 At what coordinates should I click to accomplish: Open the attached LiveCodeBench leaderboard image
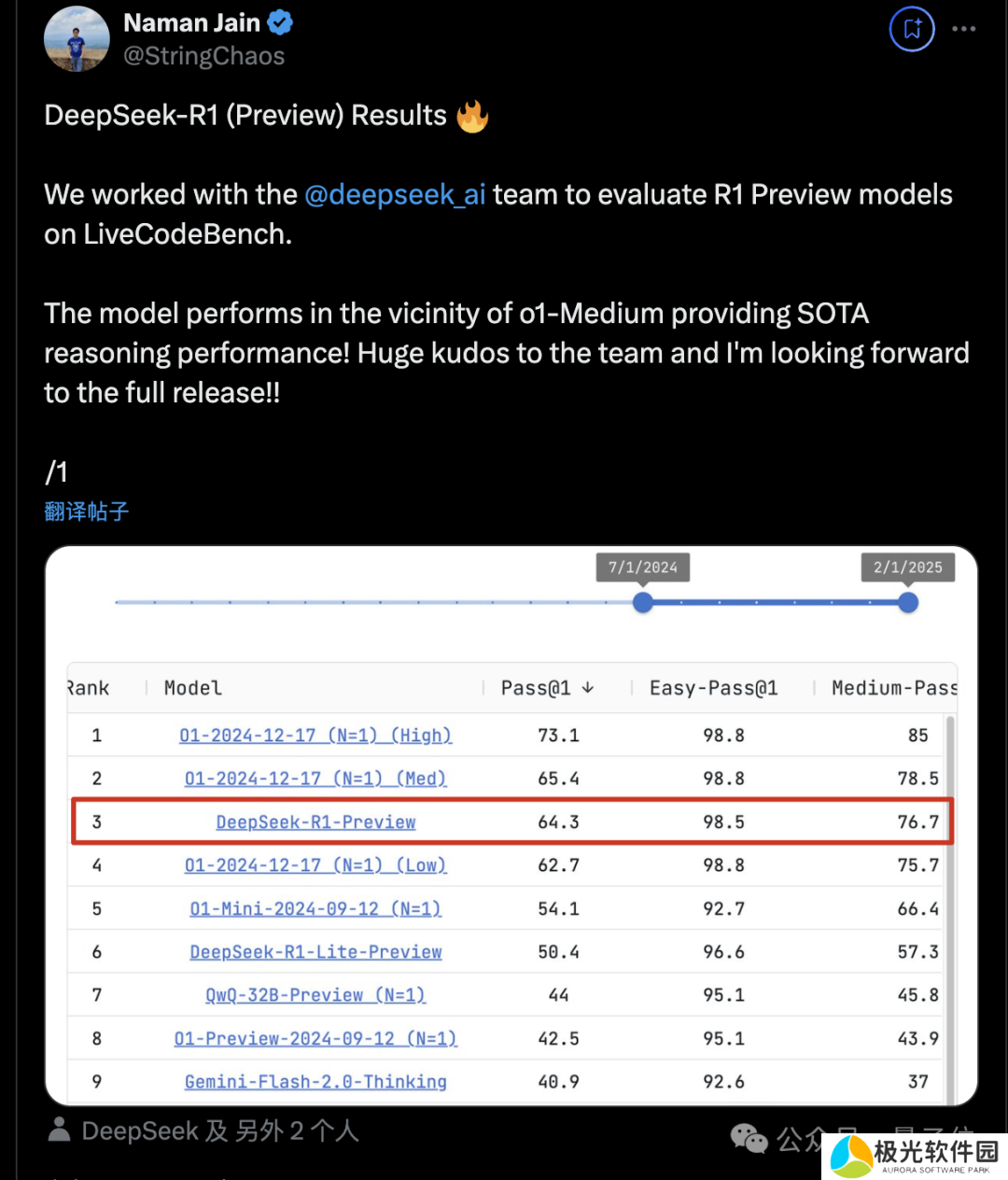click(511, 825)
